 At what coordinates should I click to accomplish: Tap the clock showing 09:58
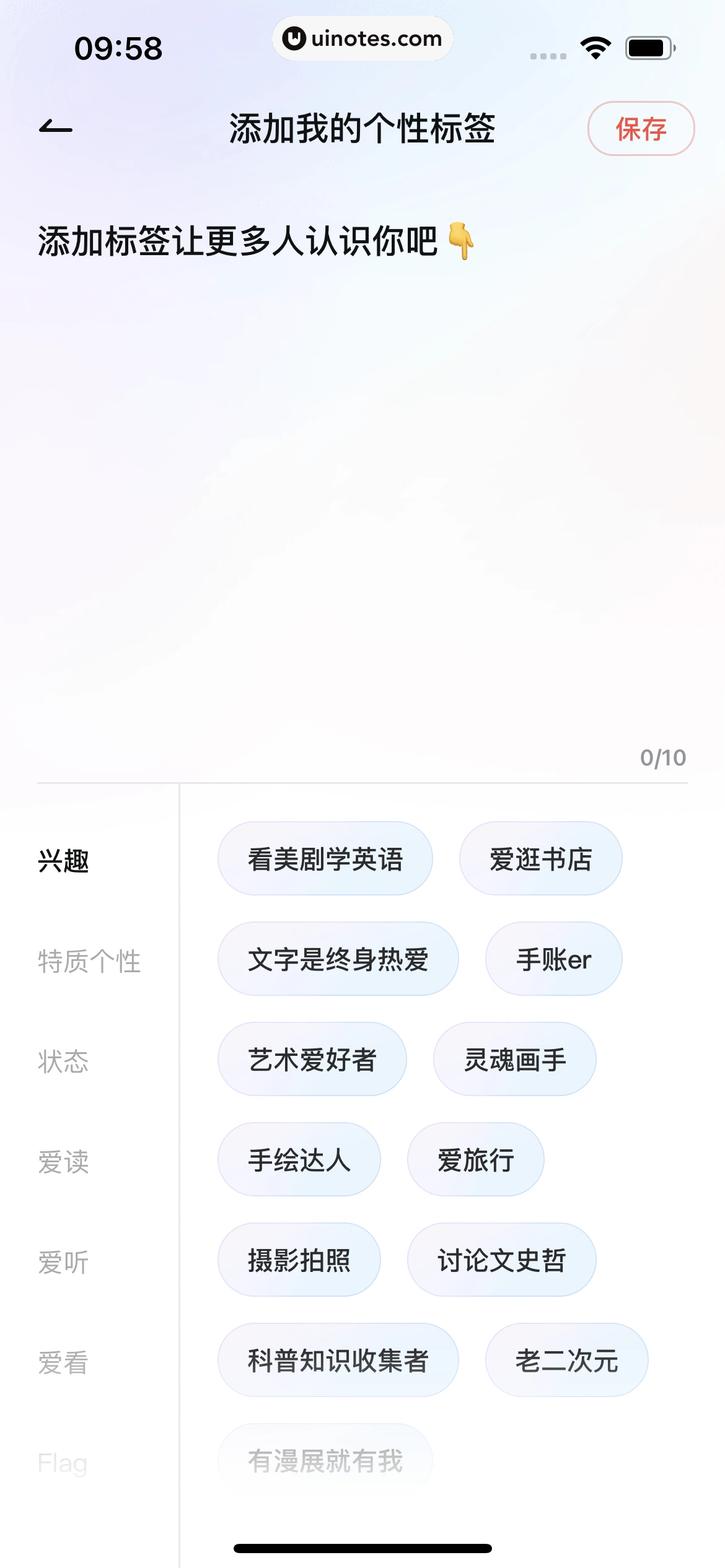[x=118, y=48]
